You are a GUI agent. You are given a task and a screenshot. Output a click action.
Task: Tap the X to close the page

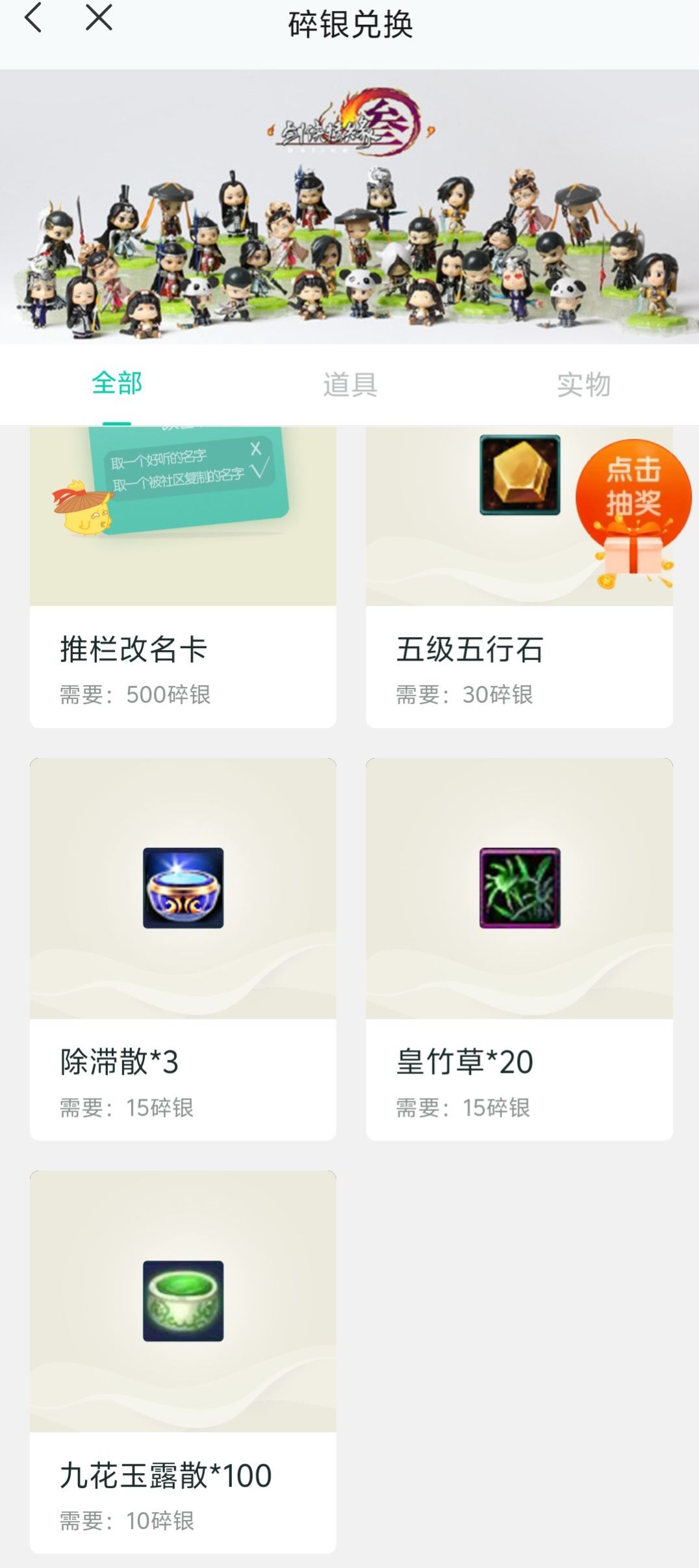click(97, 21)
